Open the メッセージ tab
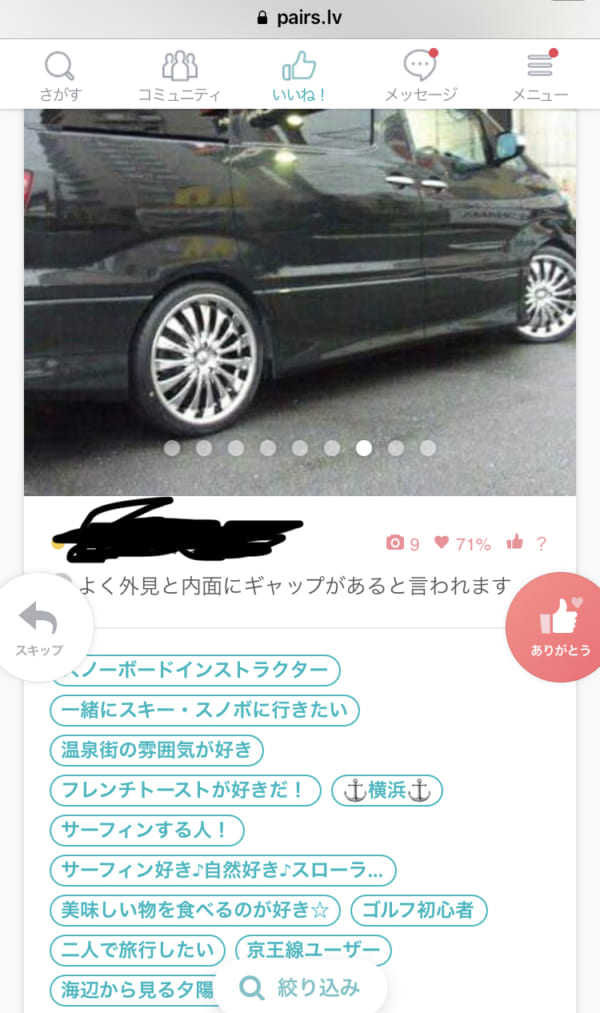Screen dimensions: 600x1013 [x=420, y=76]
